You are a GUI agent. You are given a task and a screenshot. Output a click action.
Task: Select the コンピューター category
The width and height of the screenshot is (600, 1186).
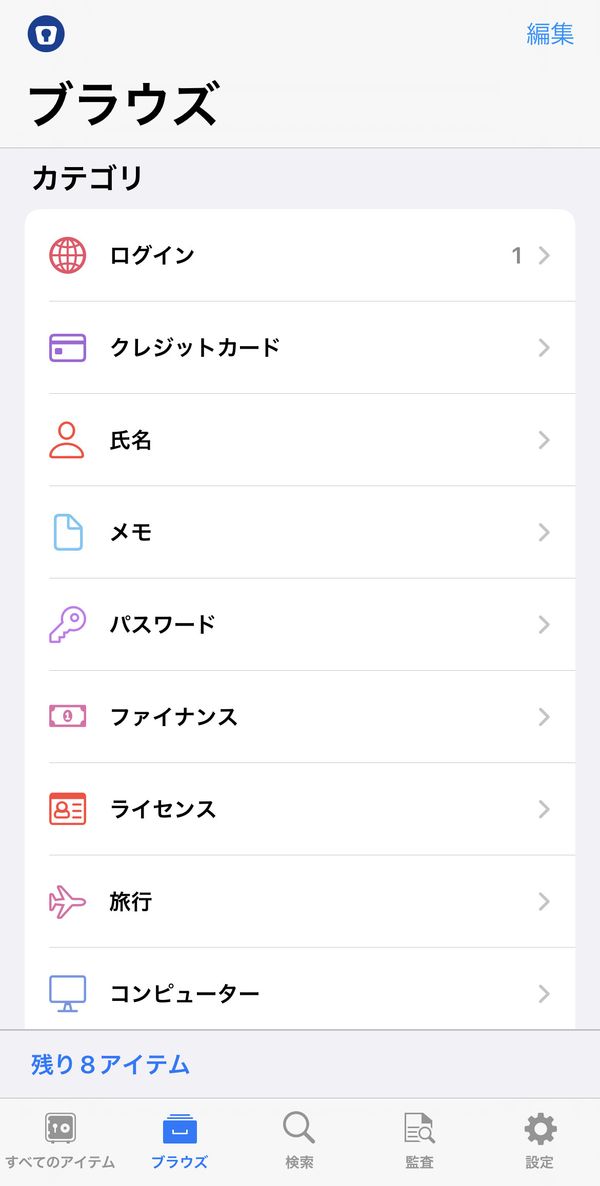click(x=300, y=989)
